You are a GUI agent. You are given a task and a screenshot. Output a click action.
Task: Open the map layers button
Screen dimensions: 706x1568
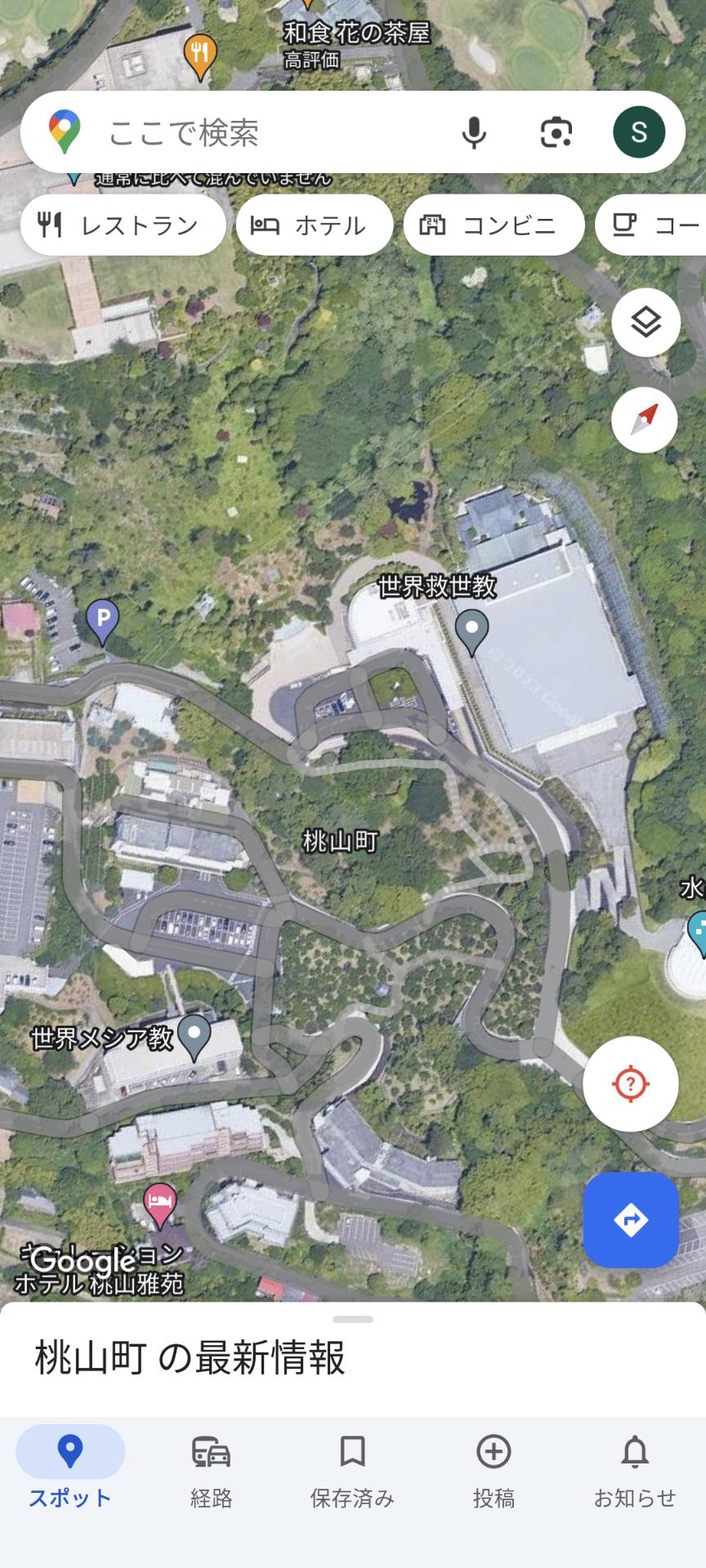click(646, 323)
